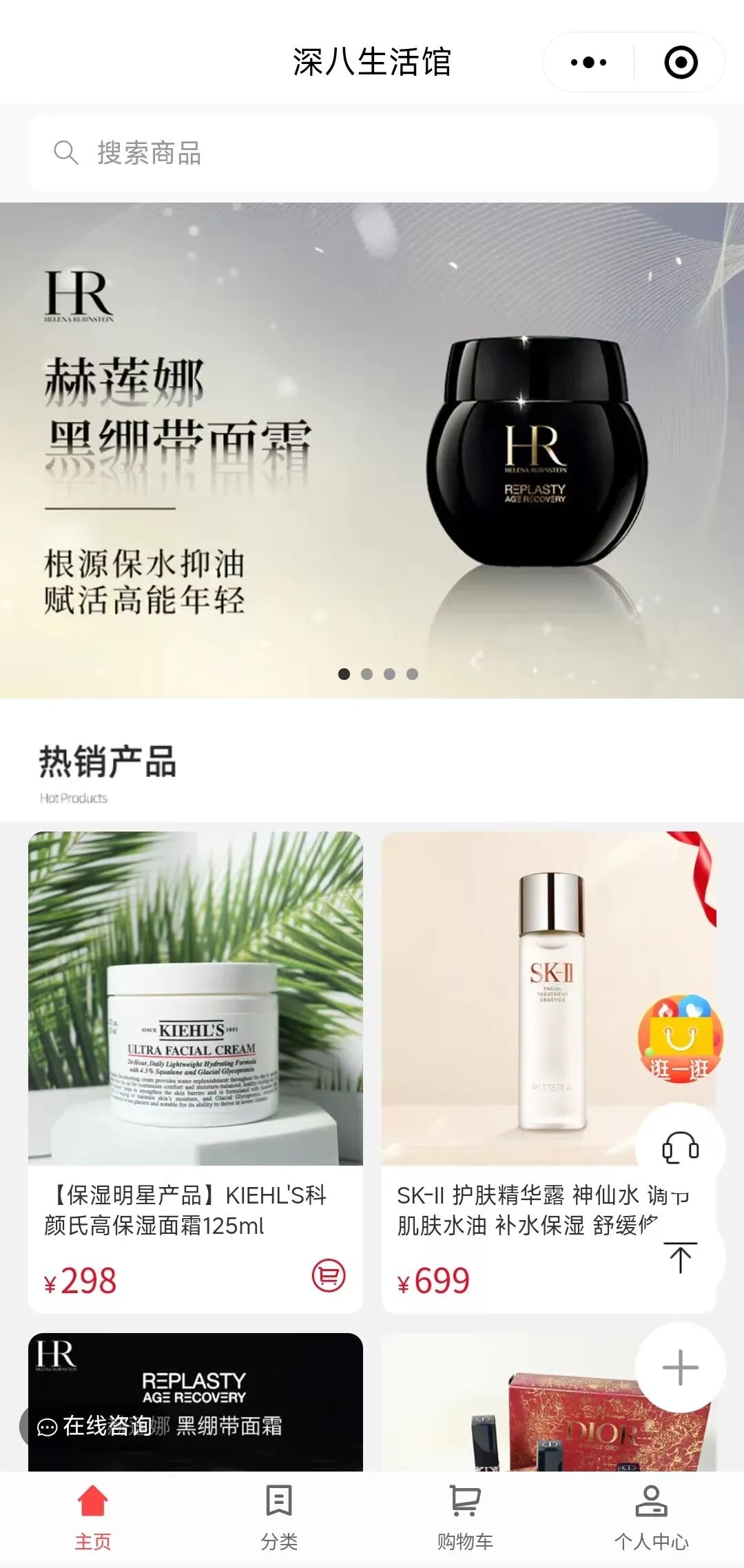Open the SK-II 护肤精华露 product card
The width and height of the screenshot is (744, 1568).
click(548, 1072)
